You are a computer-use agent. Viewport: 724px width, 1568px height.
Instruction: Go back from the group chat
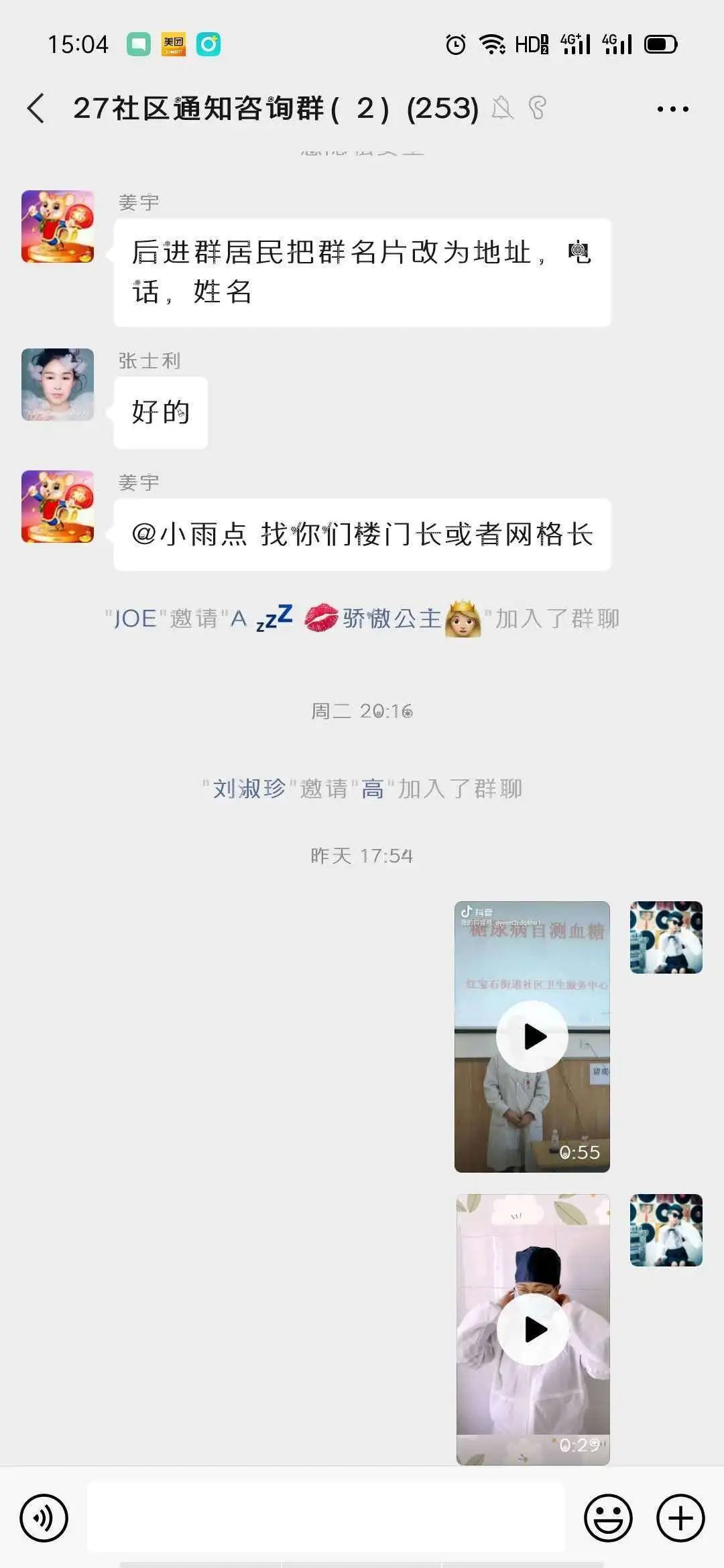coord(36,109)
